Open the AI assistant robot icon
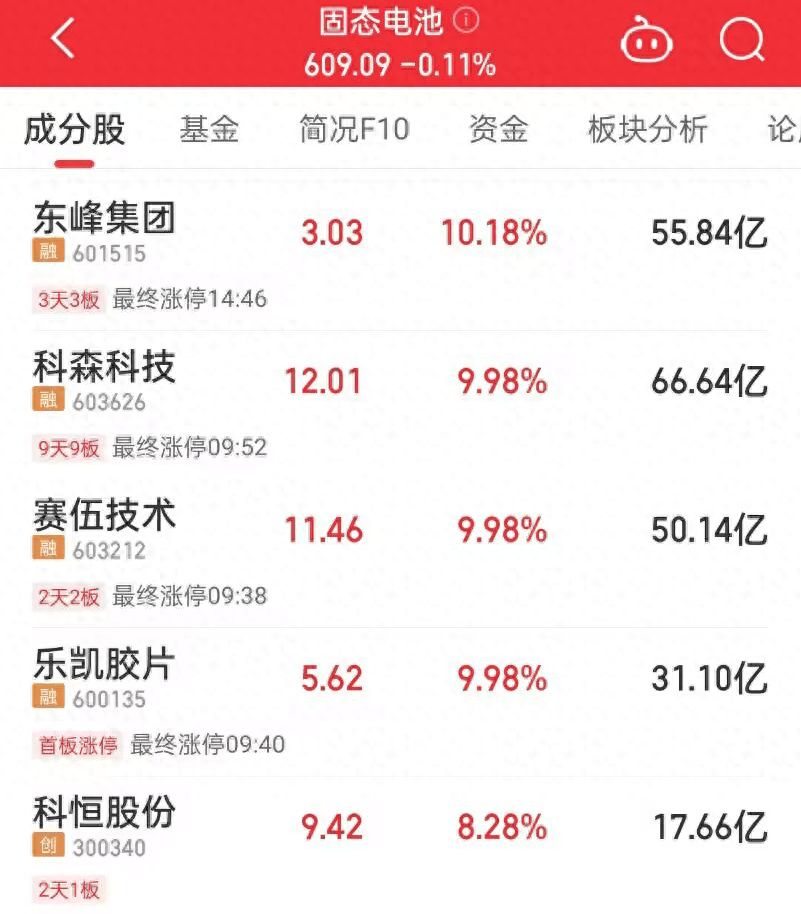This screenshot has width=801, height=914. click(x=646, y=42)
